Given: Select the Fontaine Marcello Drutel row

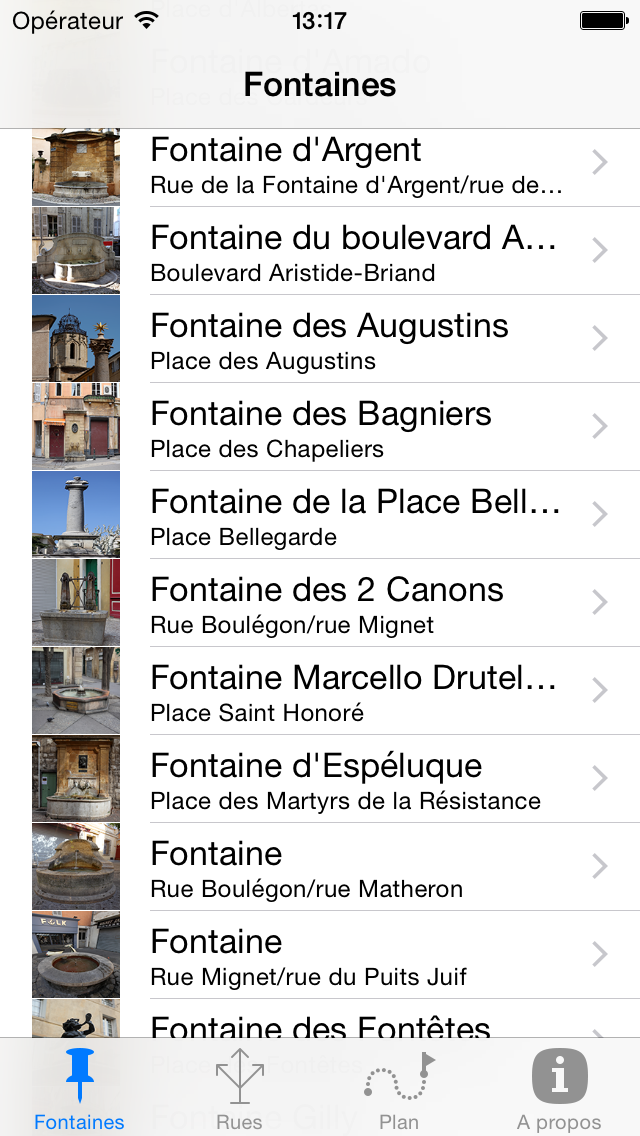Looking at the screenshot, I should pos(320,690).
